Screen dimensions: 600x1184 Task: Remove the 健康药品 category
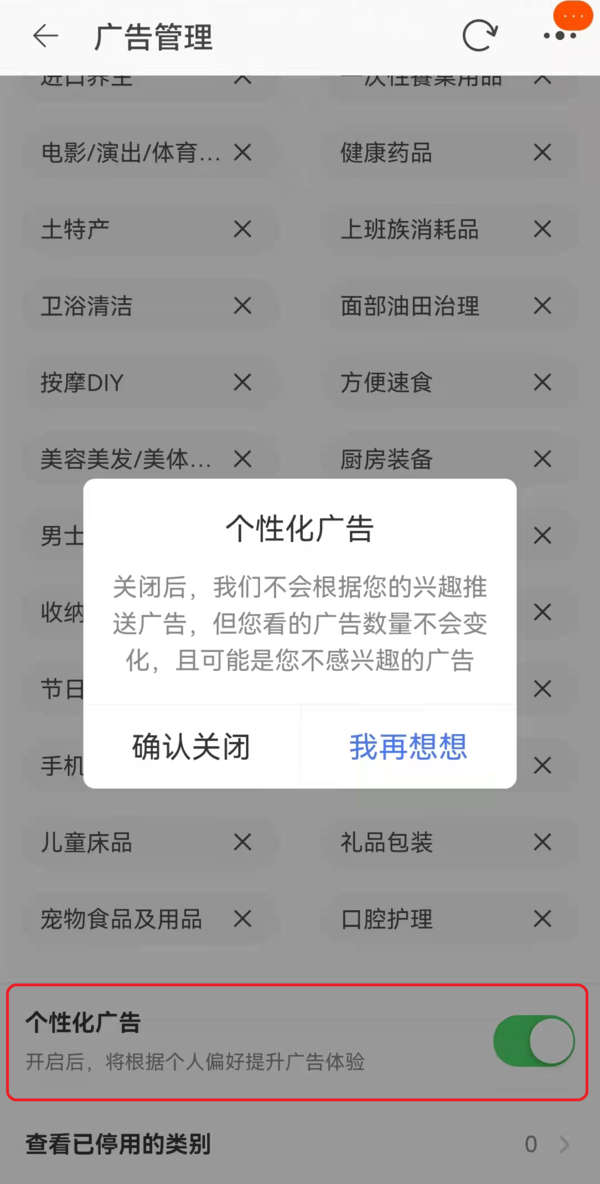pos(542,153)
